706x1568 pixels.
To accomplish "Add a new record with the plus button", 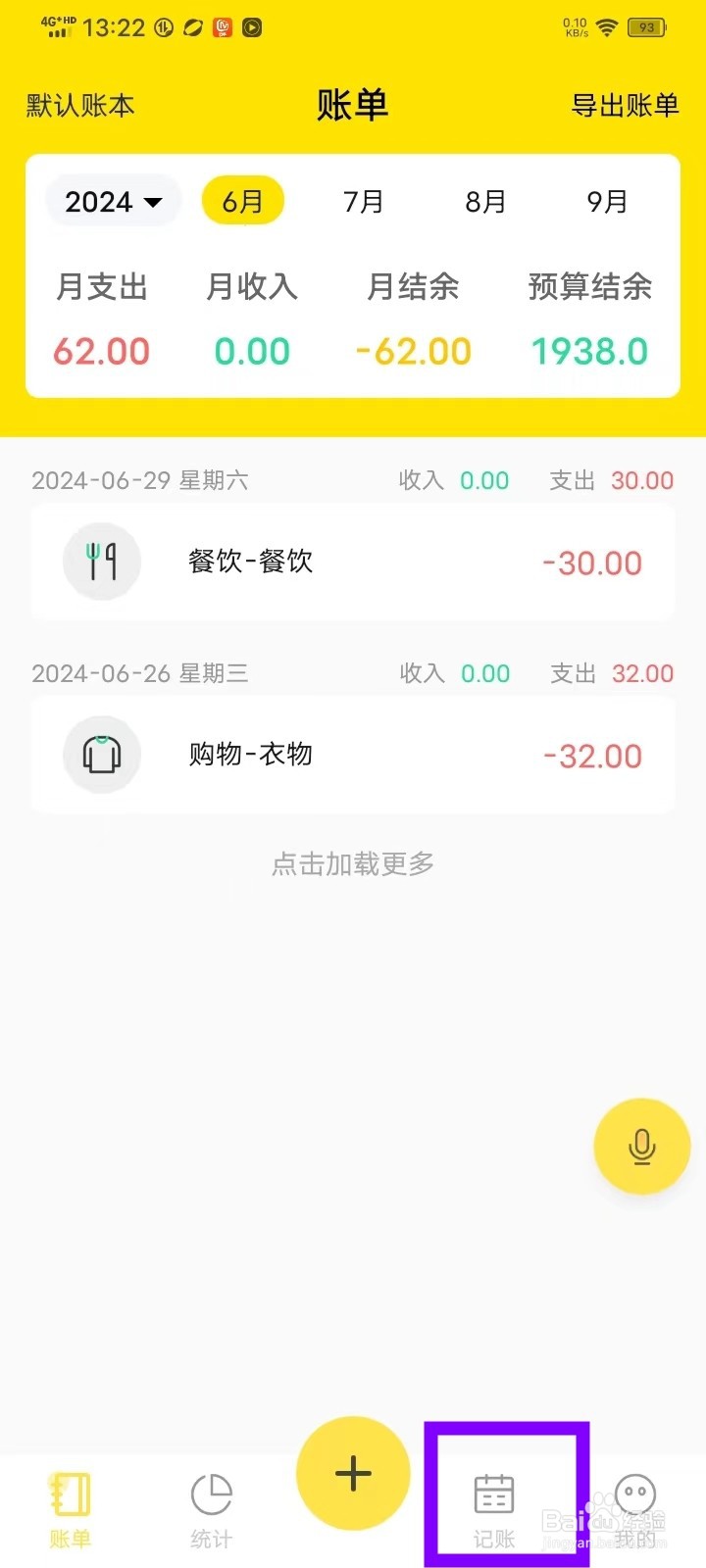I will point(353,1473).
